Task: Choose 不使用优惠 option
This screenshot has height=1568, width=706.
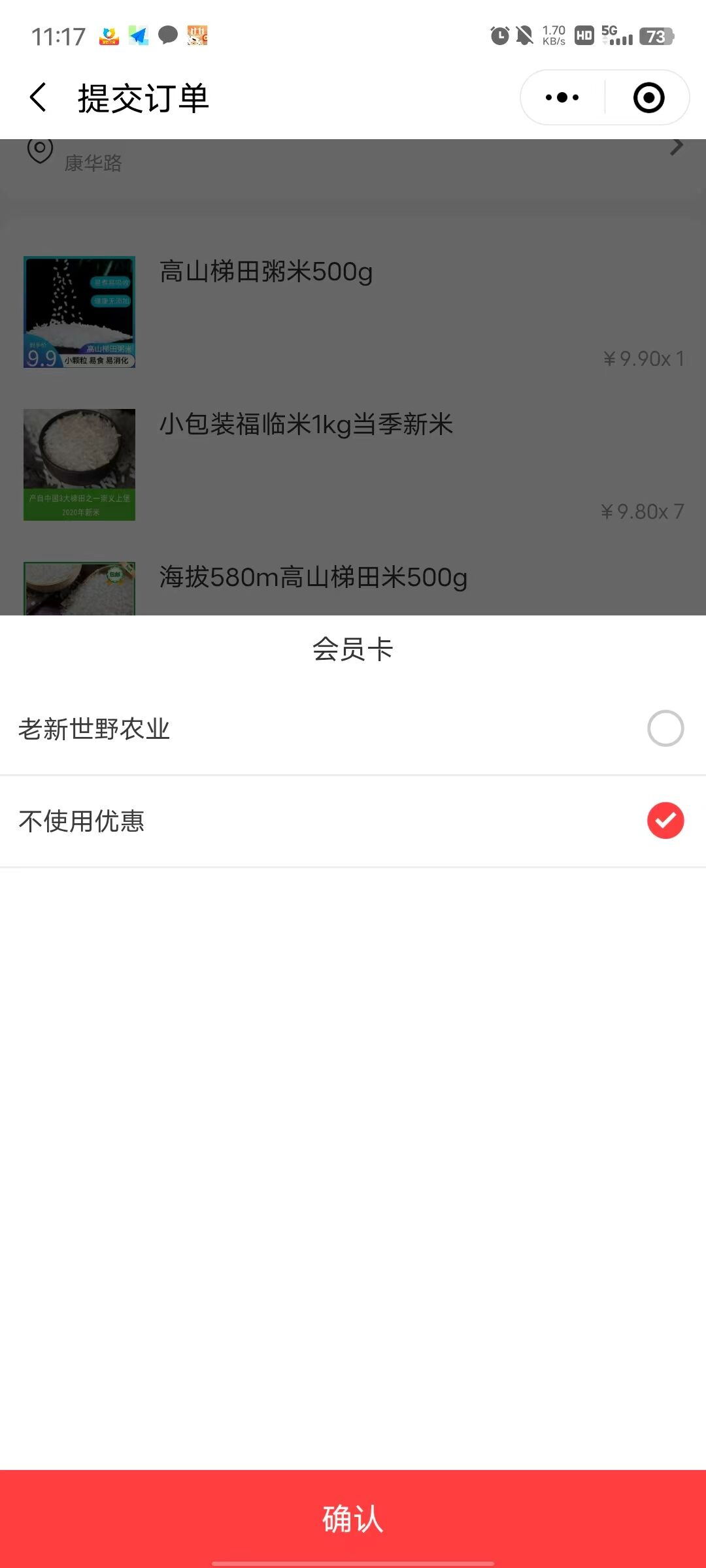Action: point(665,821)
